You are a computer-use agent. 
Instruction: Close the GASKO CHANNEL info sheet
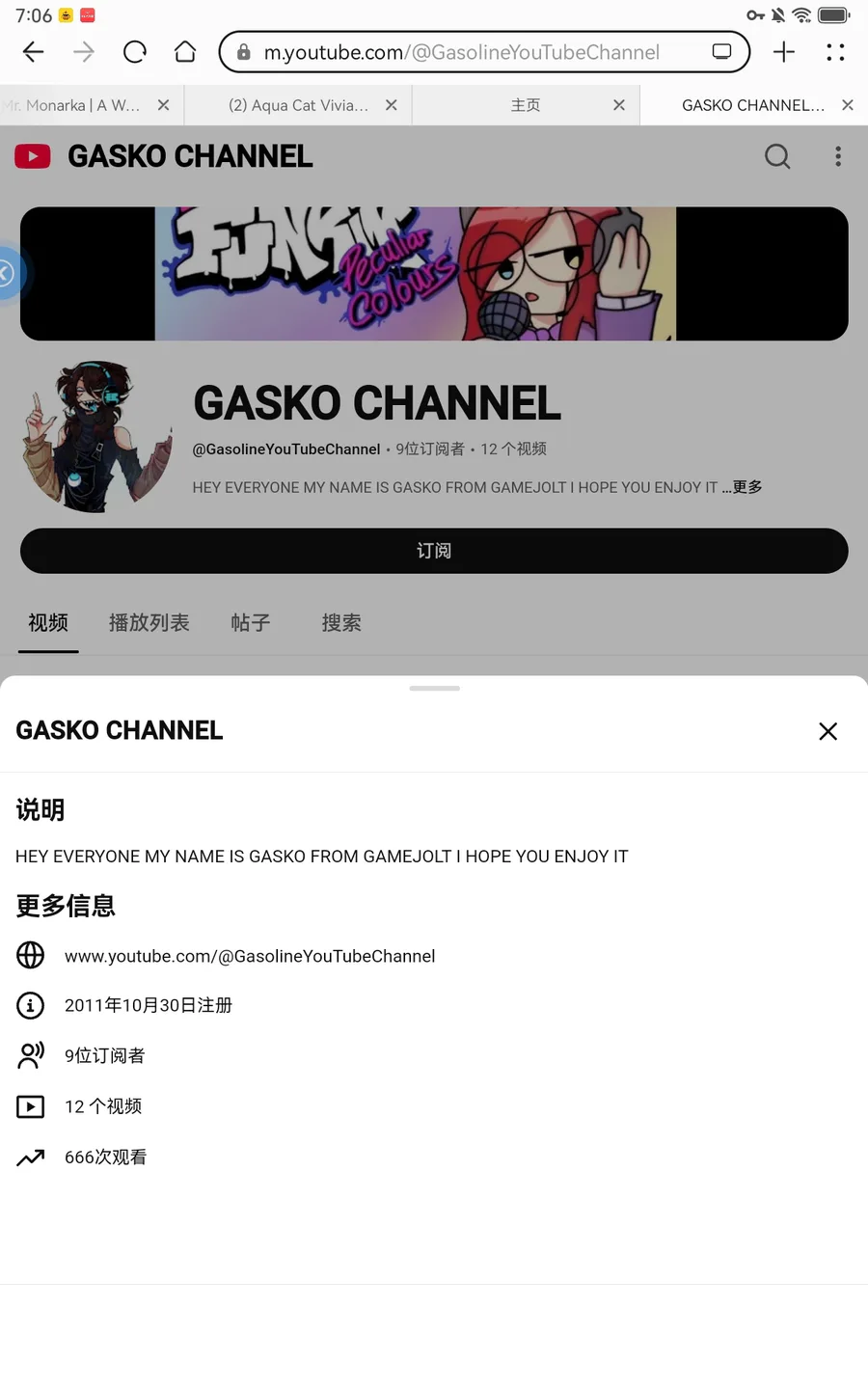827,731
